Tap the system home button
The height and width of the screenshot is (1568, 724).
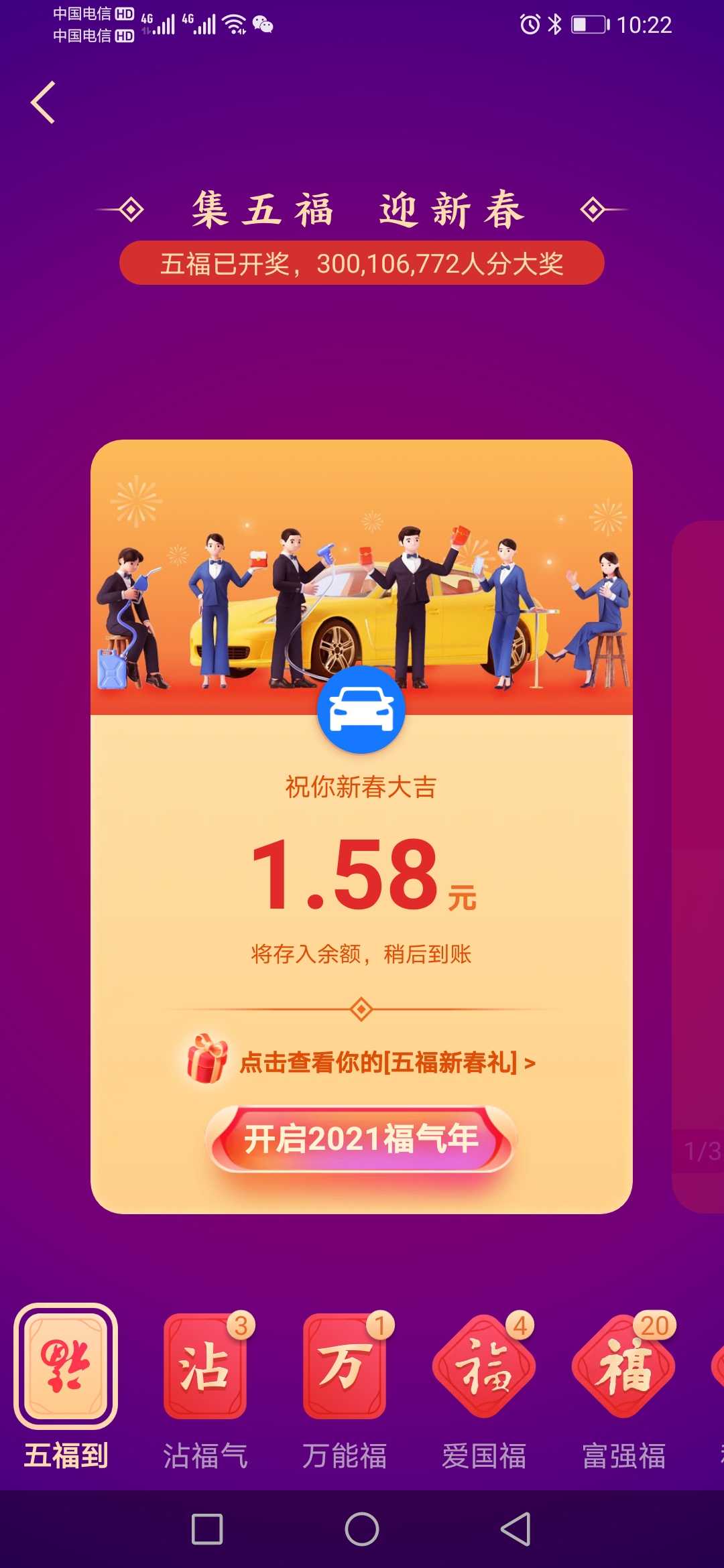(362, 1530)
